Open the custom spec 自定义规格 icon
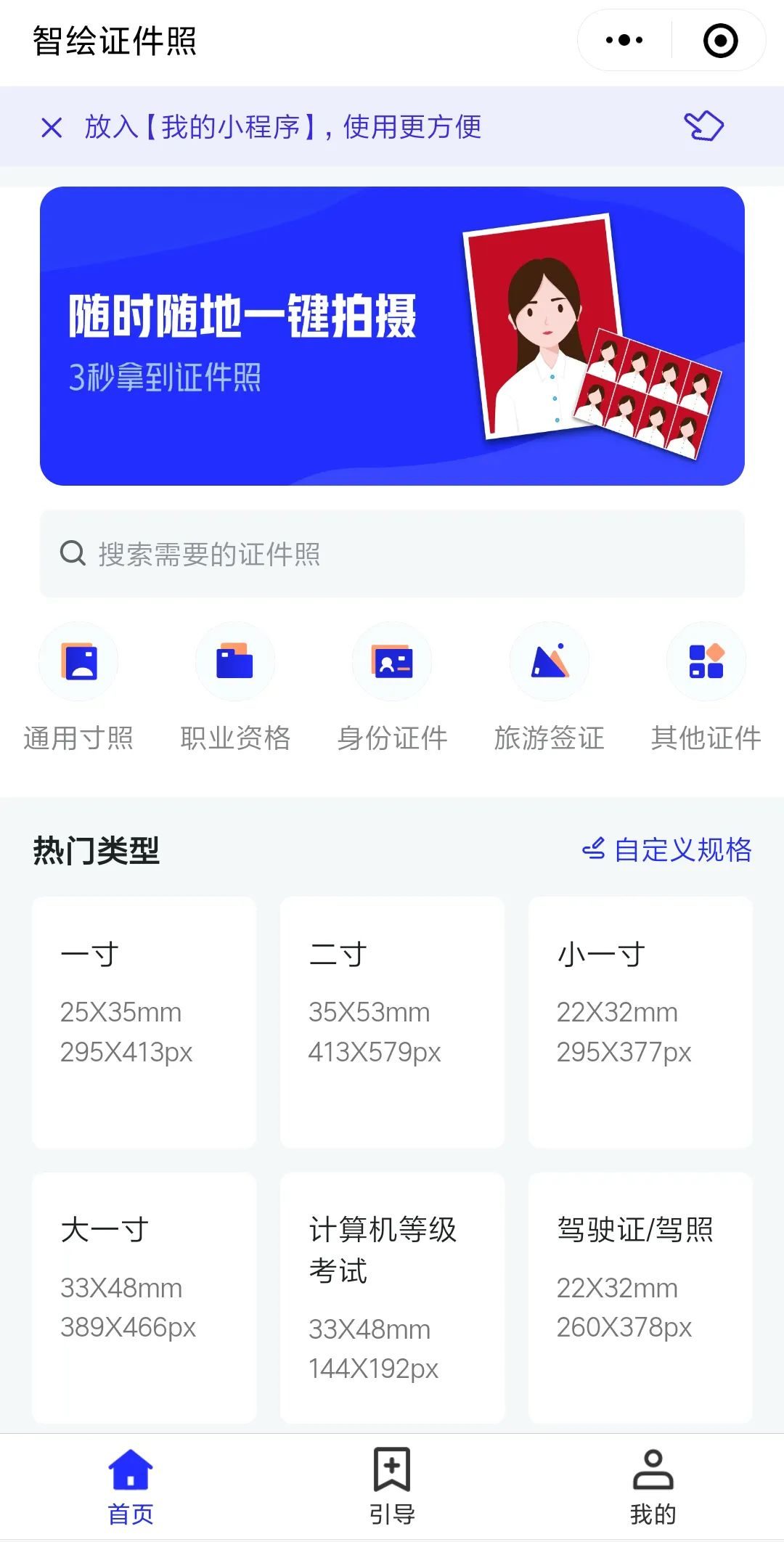Image resolution: width=784 pixels, height=1542 pixels. click(x=594, y=849)
